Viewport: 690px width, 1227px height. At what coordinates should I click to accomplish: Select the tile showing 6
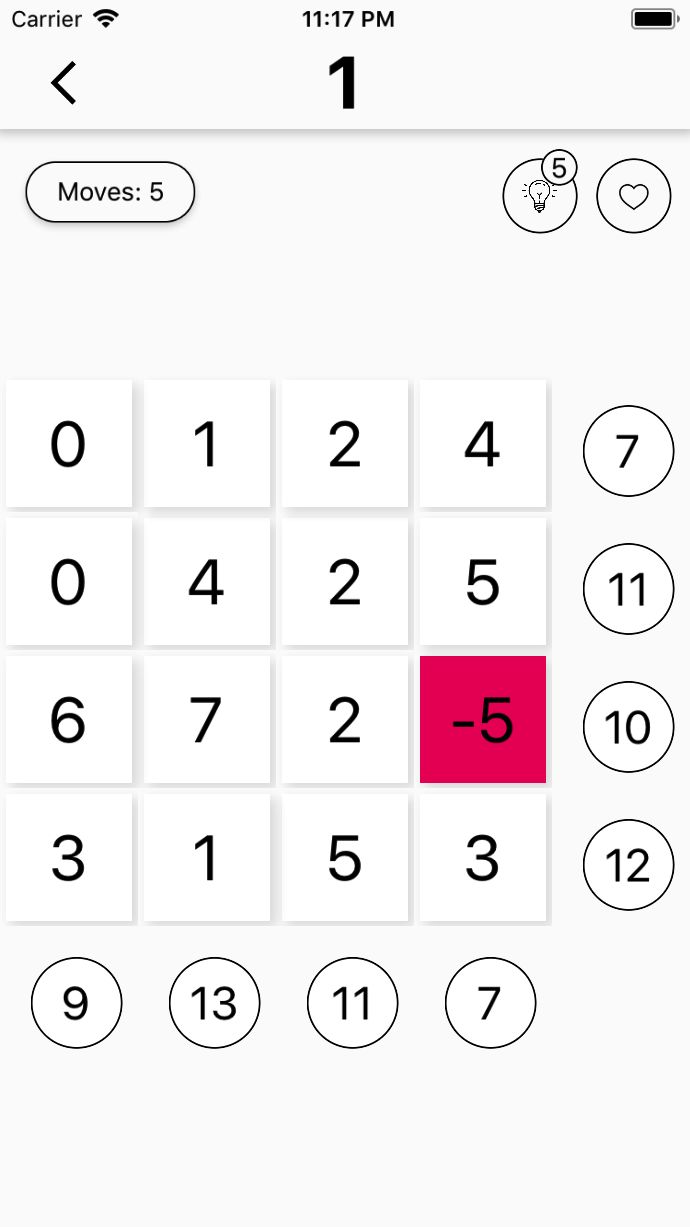coord(69,719)
